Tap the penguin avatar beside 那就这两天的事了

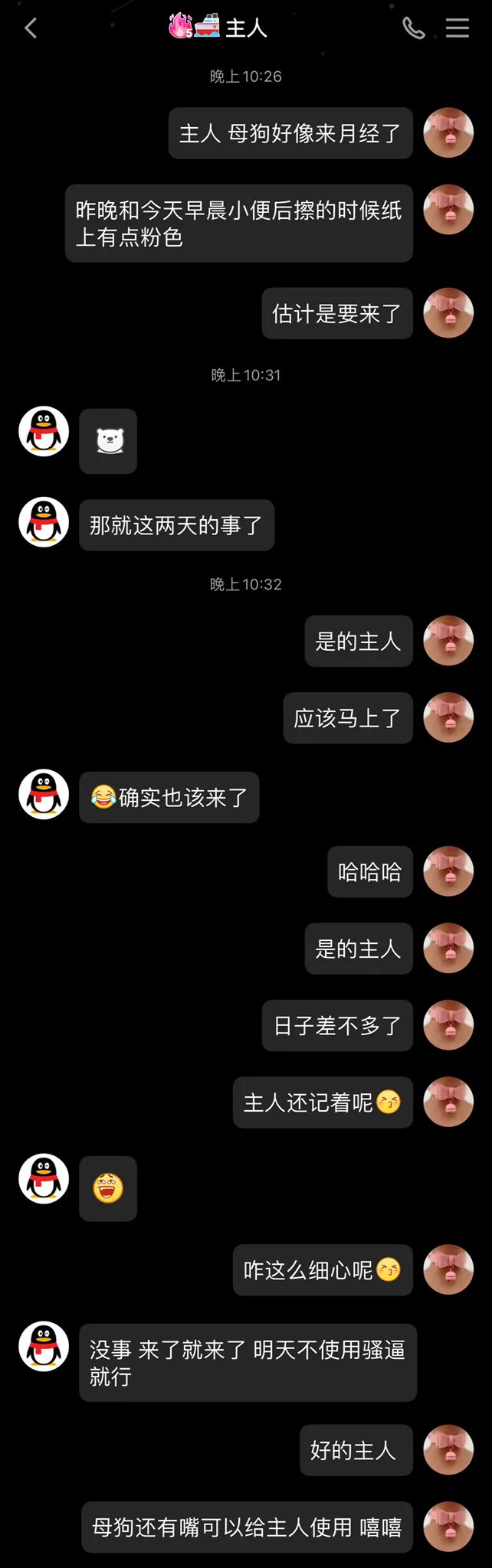pos(44,522)
